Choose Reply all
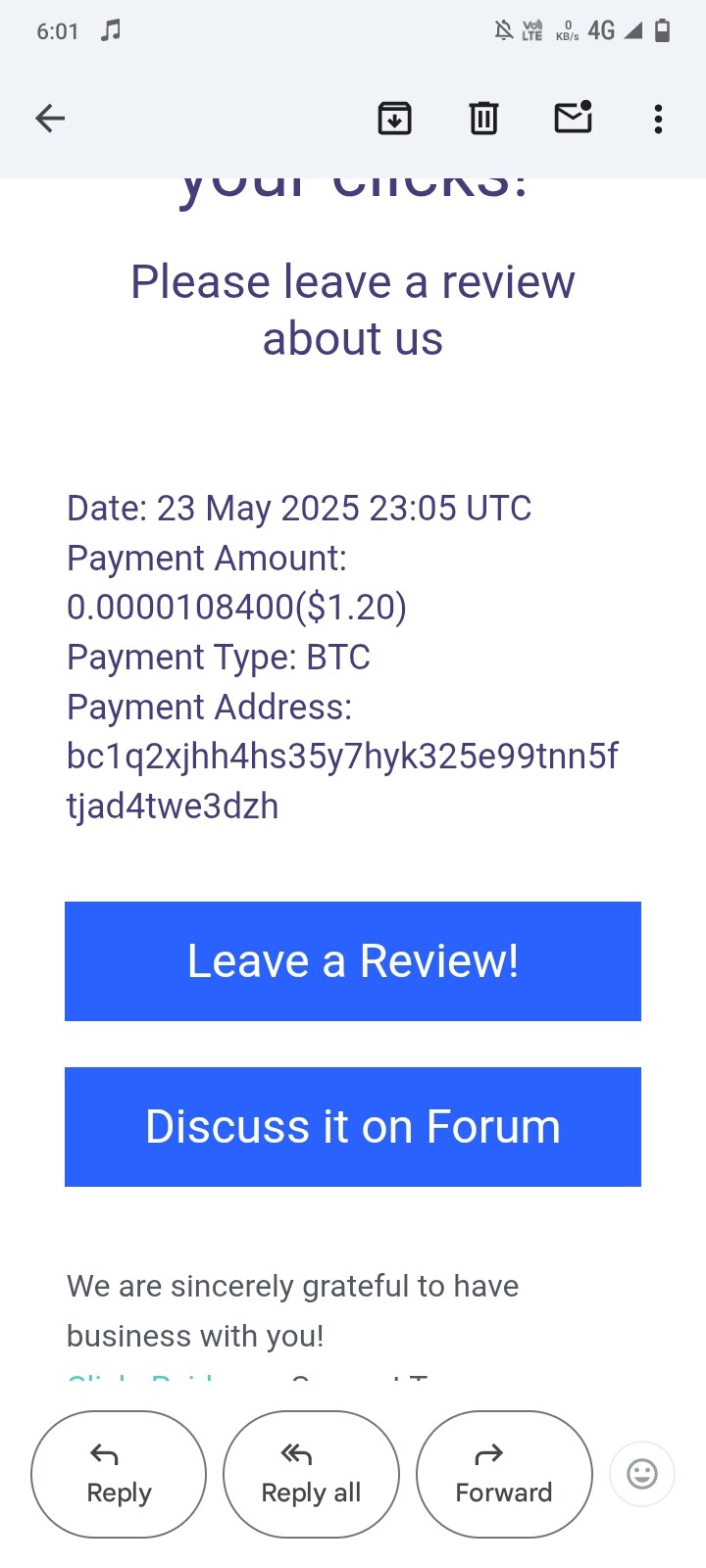This screenshot has height=1568, width=706. [311, 1474]
